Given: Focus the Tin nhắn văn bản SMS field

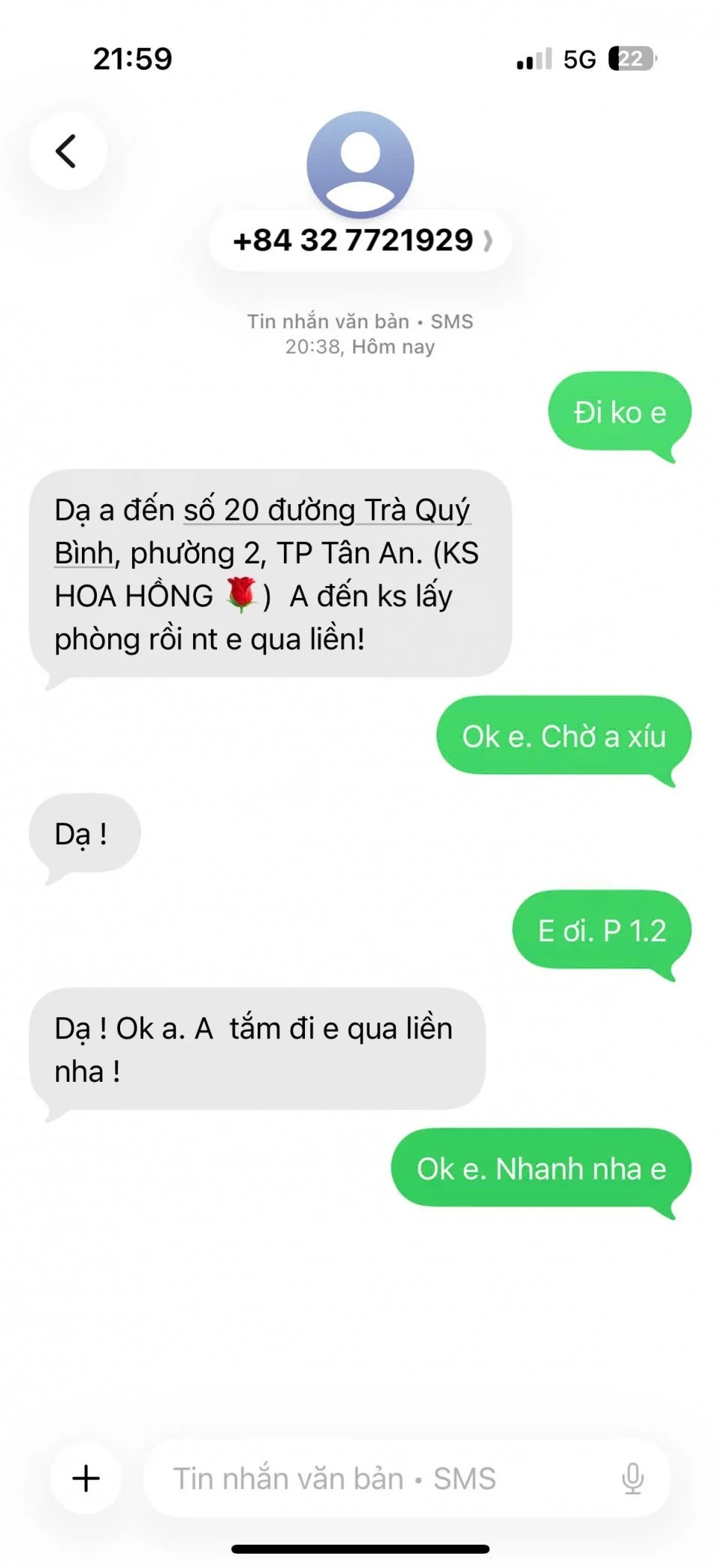Looking at the screenshot, I should 376,1478.
